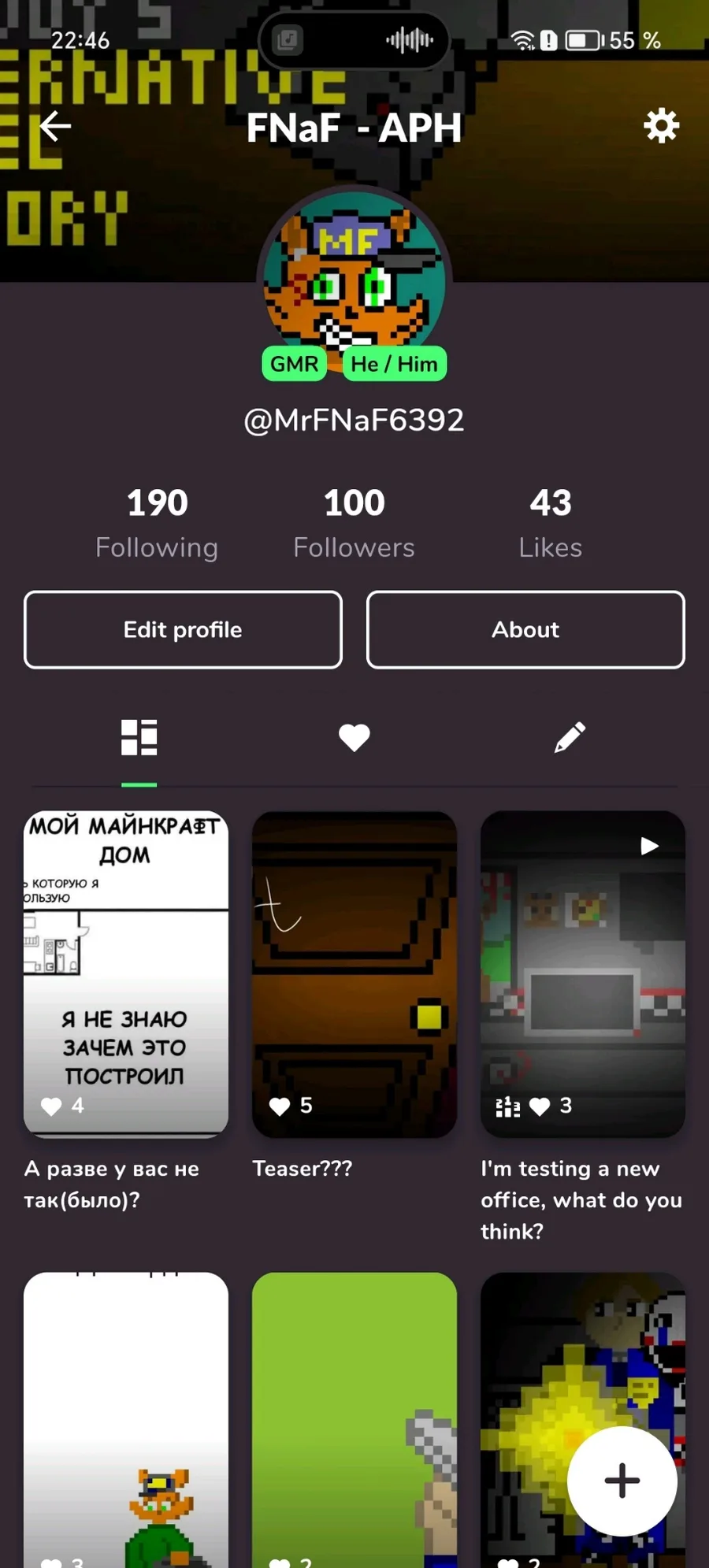Screen dimensions: 709x1568
Task: Tap the Edit profile button
Action: pyautogui.click(x=183, y=629)
